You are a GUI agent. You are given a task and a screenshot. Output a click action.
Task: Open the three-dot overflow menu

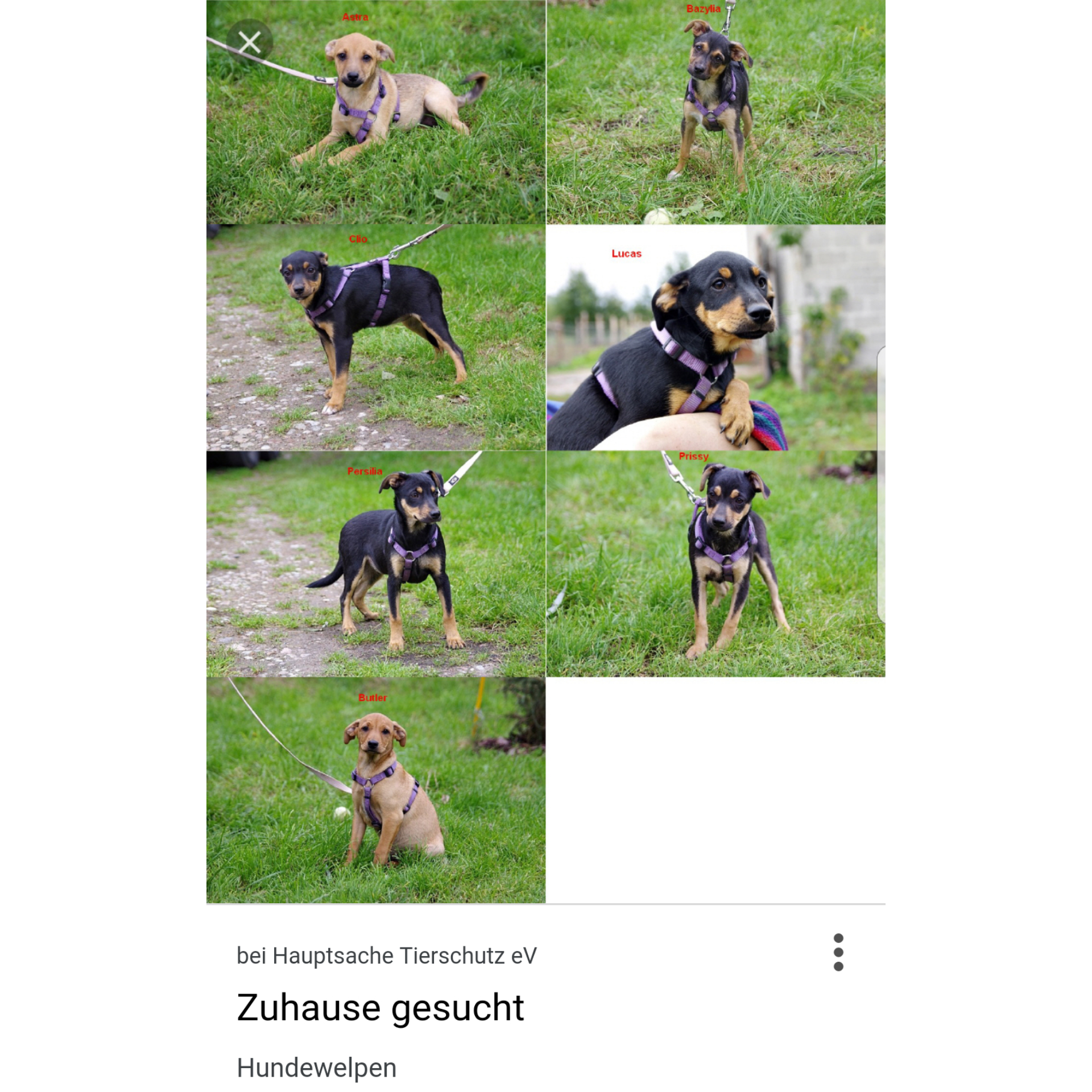838,952
